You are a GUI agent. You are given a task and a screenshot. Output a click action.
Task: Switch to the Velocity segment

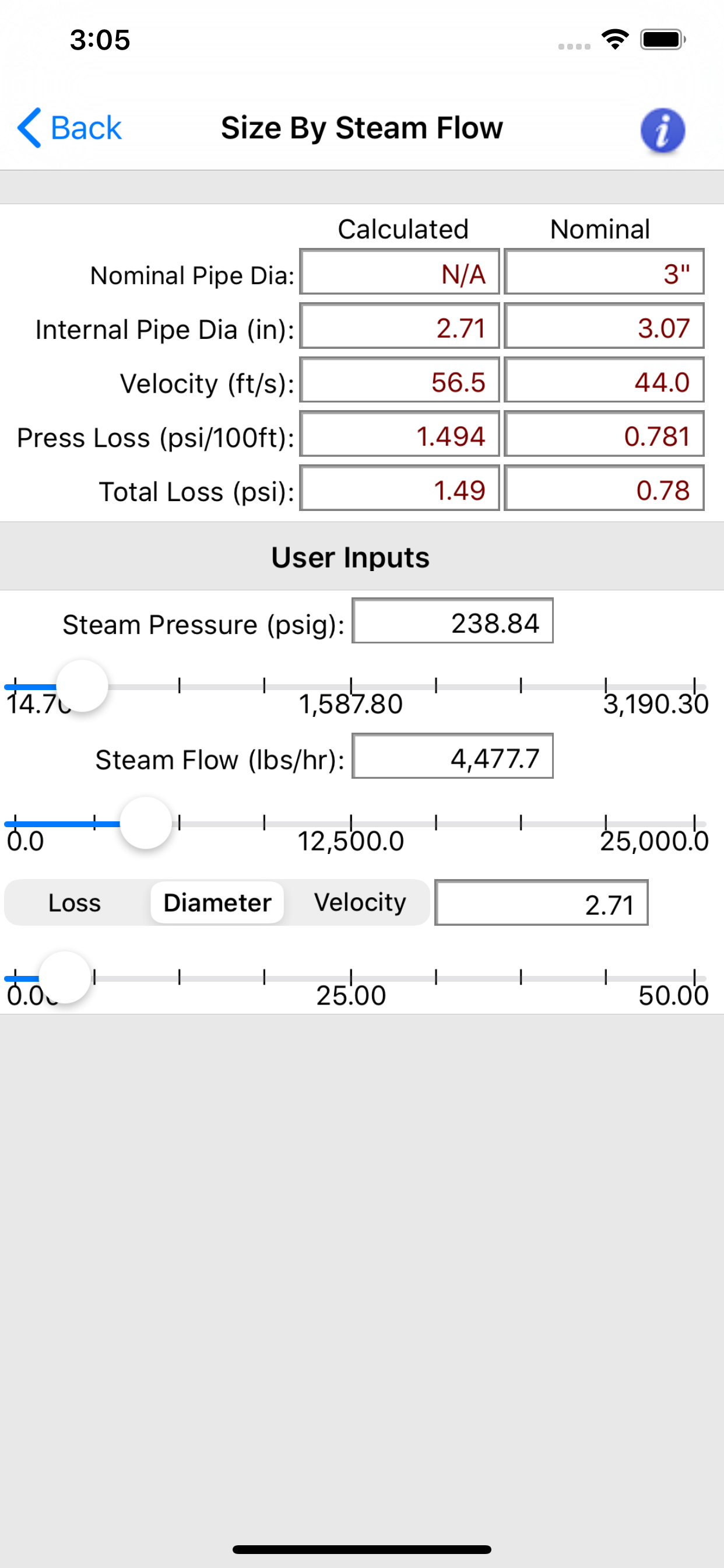[360, 902]
